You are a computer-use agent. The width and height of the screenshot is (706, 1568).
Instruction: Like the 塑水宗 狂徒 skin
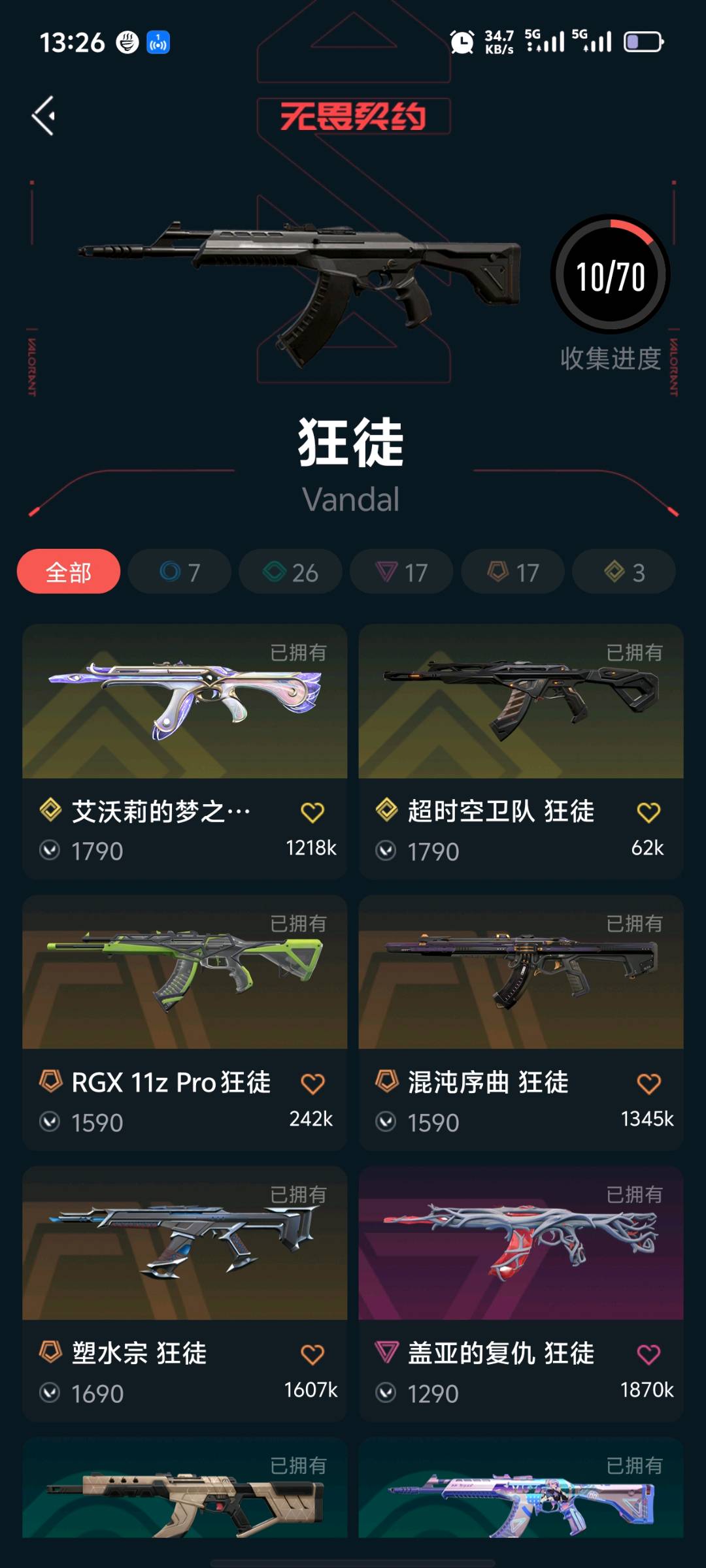[x=312, y=1355]
